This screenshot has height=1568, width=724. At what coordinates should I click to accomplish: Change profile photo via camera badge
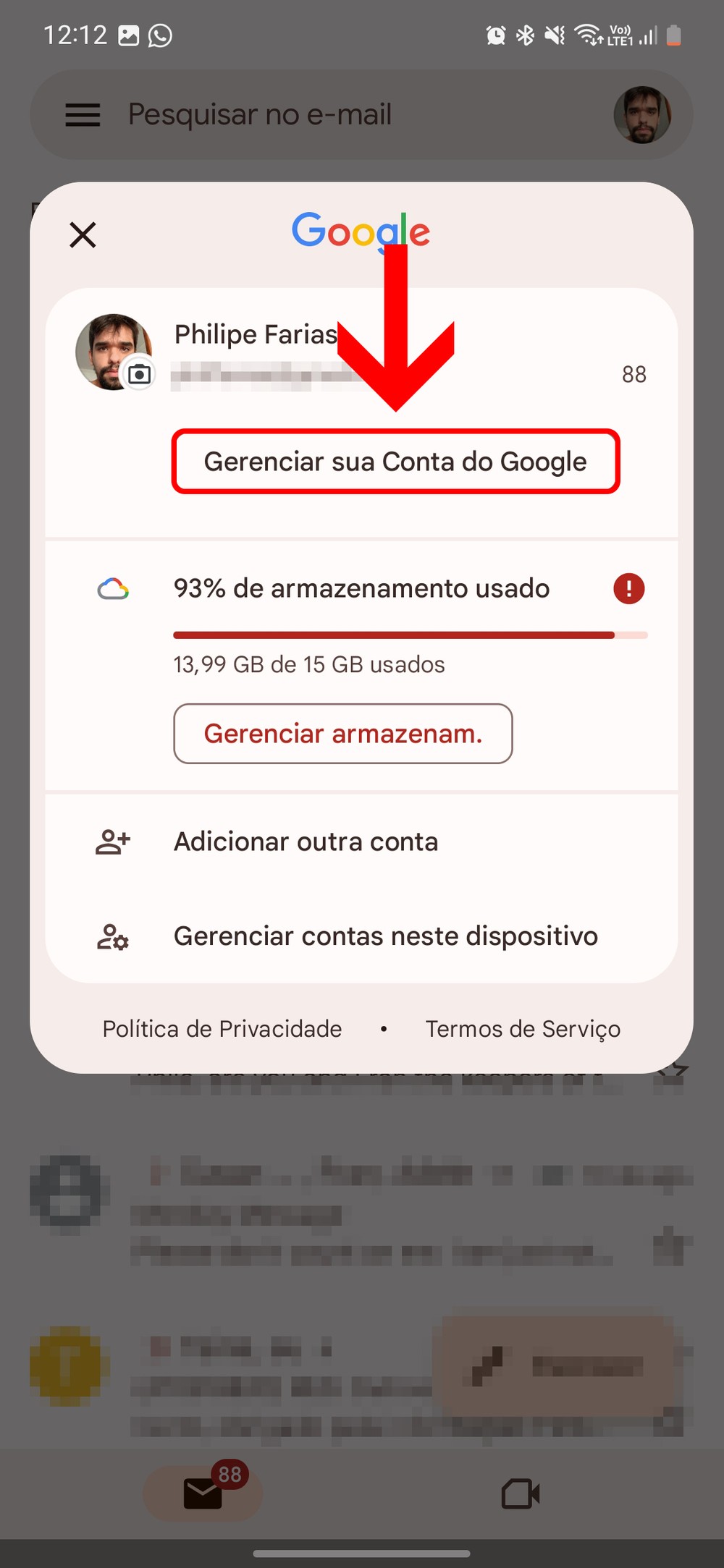tap(139, 374)
